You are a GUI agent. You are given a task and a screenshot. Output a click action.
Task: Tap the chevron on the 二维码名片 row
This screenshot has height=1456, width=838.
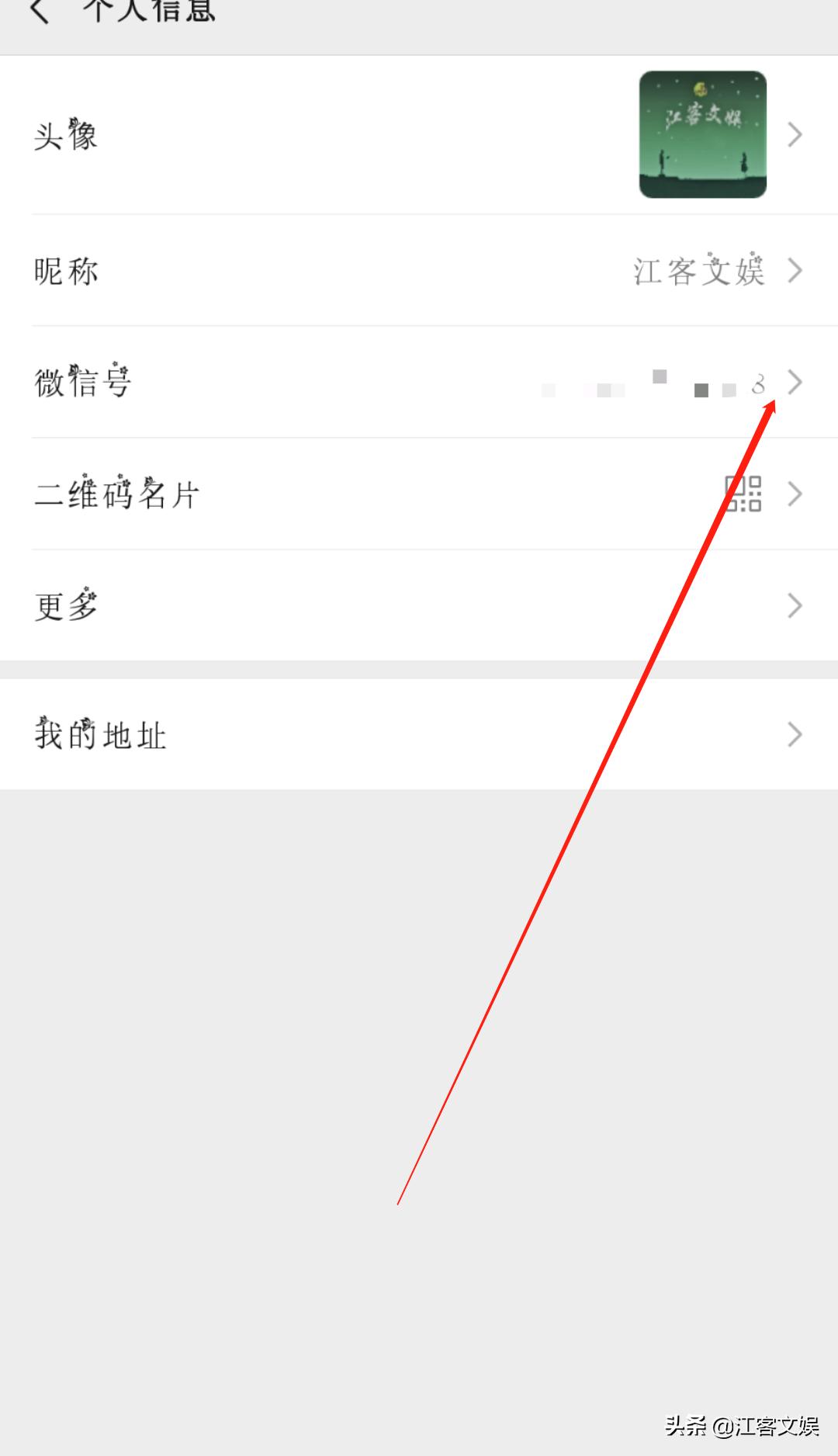coord(795,494)
